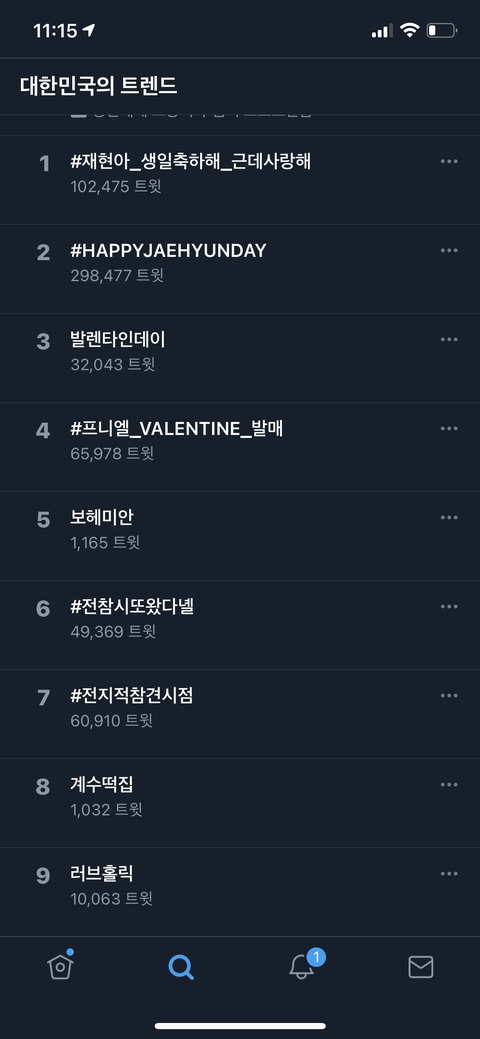The height and width of the screenshot is (1039, 480).
Task: Switch to the Search tab
Action: tap(181, 967)
